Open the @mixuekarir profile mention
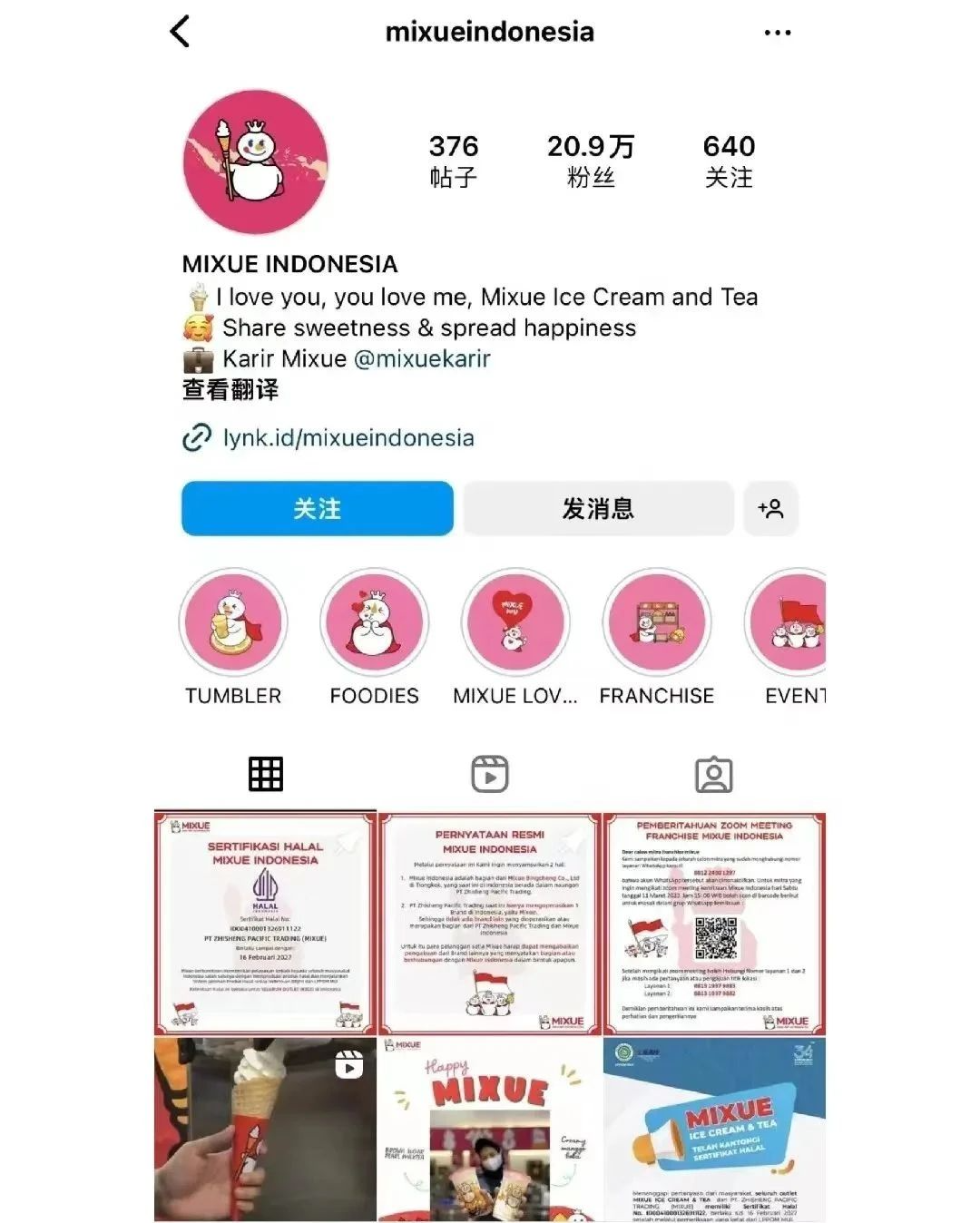Screen dimensions: 980x1223 point(422,358)
